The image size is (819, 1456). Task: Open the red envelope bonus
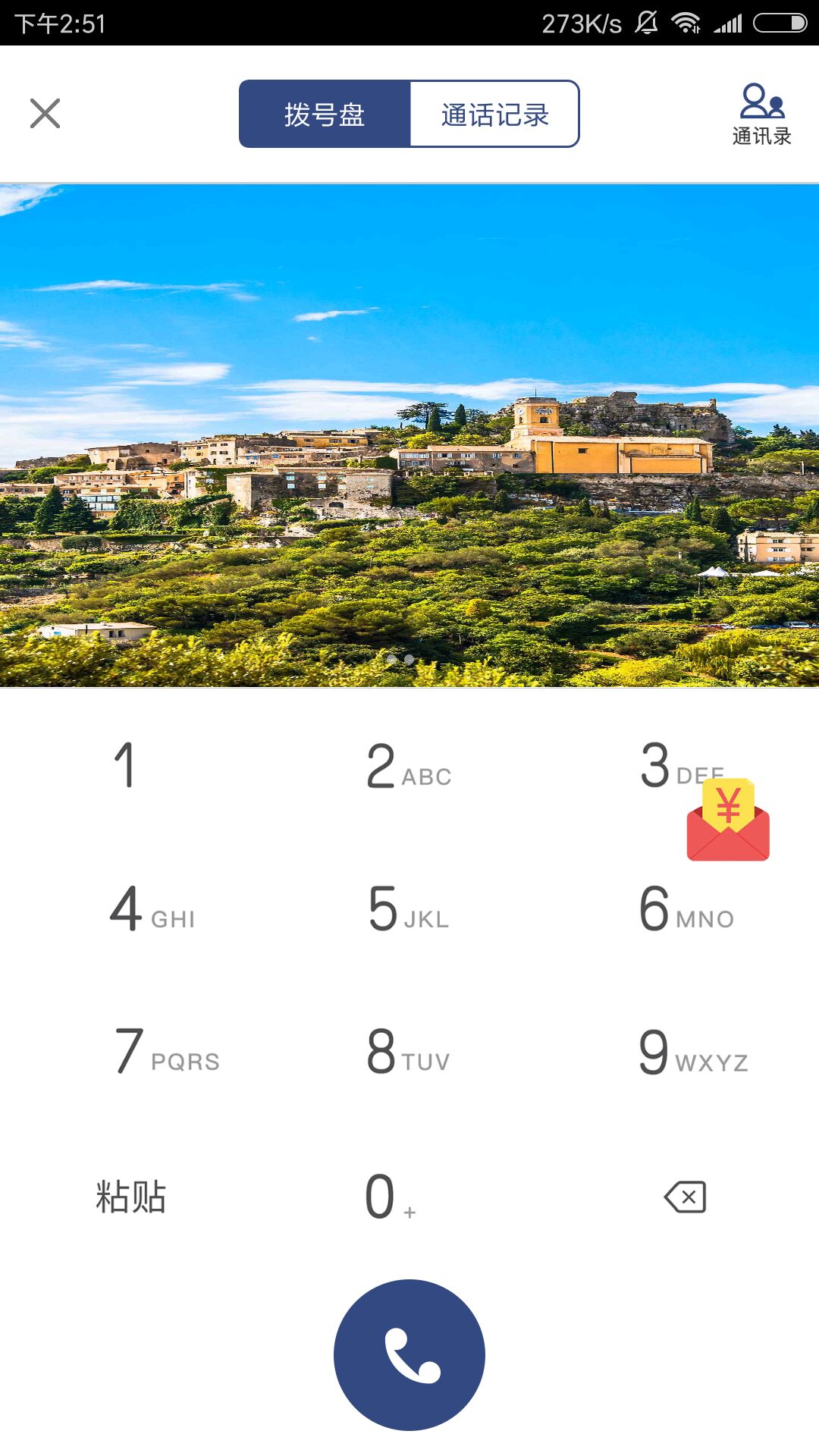point(728,823)
